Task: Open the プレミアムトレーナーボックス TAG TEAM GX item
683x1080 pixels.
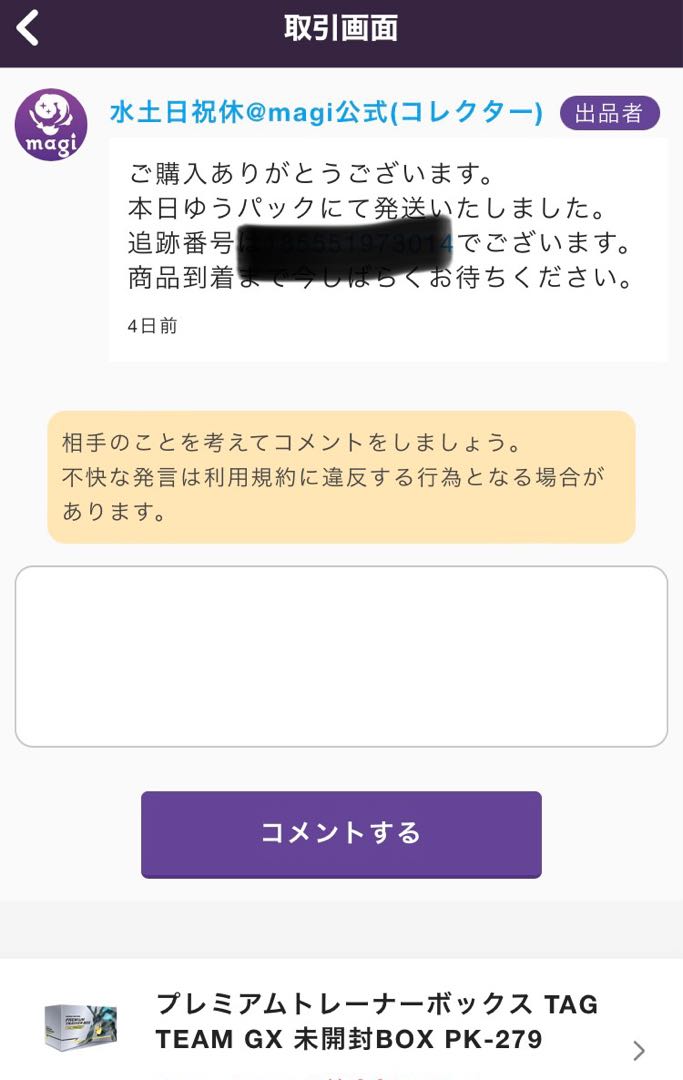Action: point(376,1022)
